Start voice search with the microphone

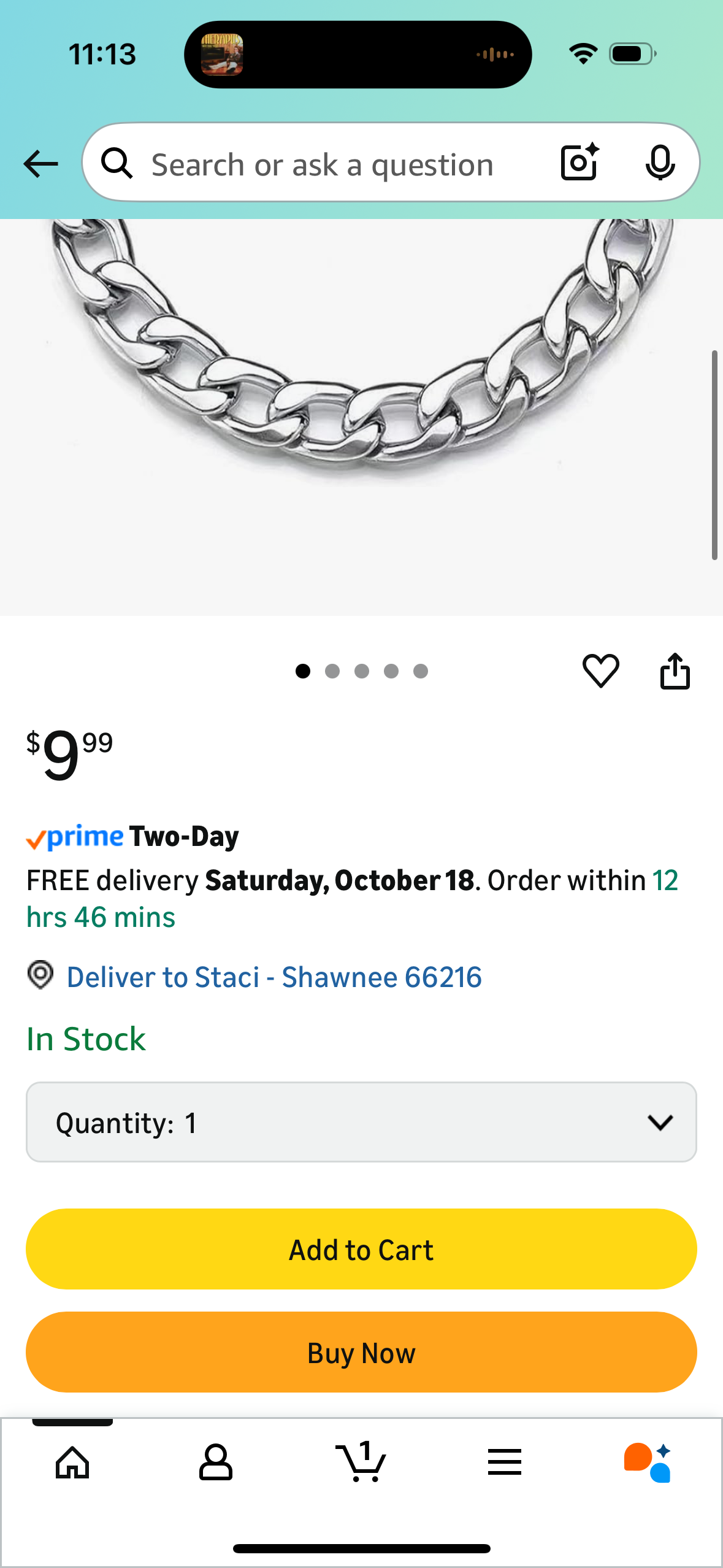click(660, 163)
